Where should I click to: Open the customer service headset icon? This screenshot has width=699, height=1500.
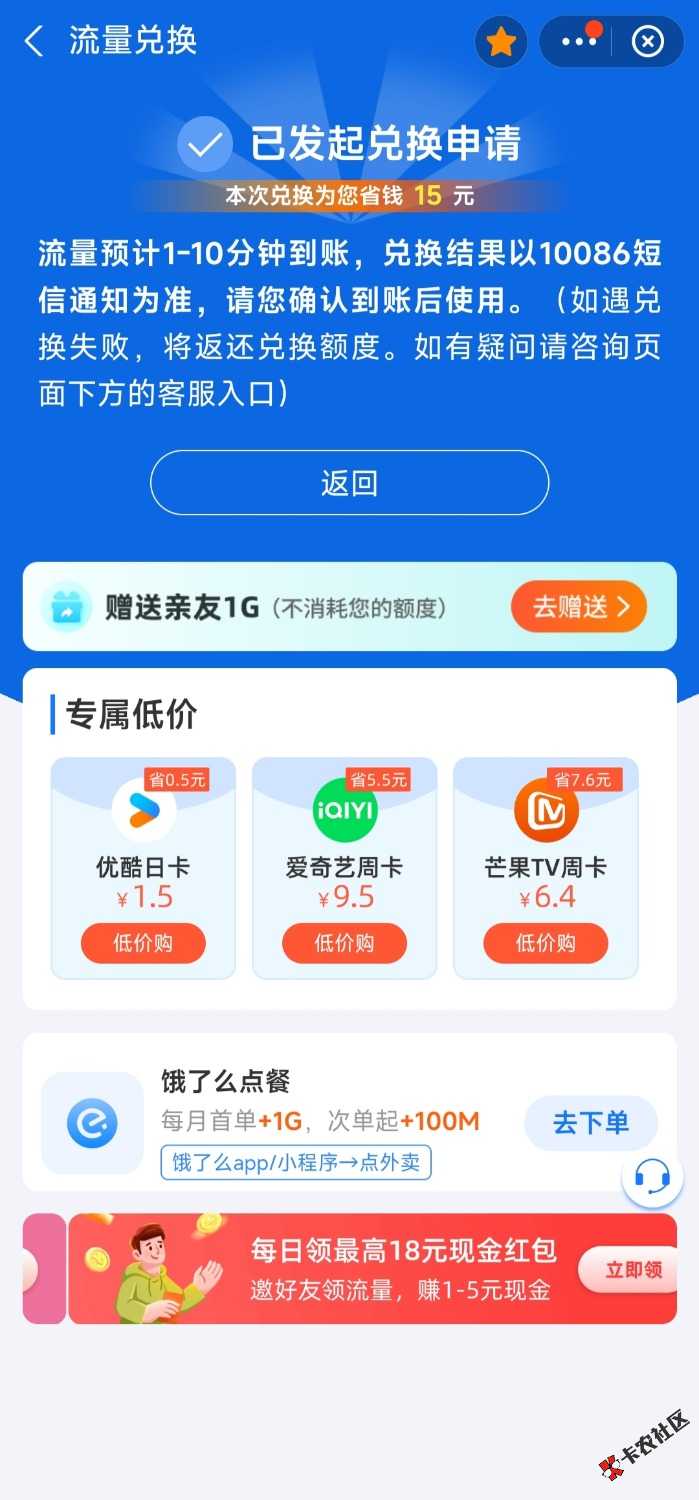(652, 1179)
